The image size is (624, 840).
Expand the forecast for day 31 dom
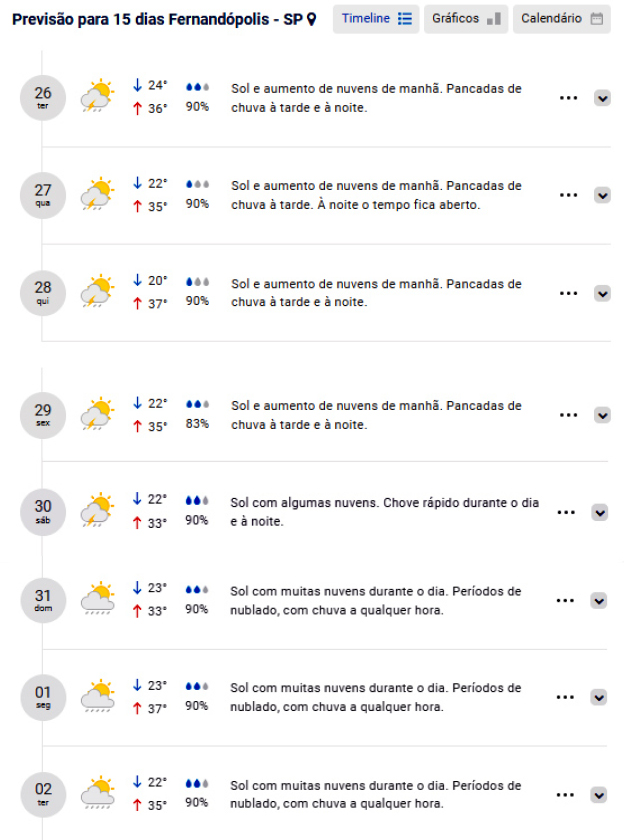click(x=599, y=601)
